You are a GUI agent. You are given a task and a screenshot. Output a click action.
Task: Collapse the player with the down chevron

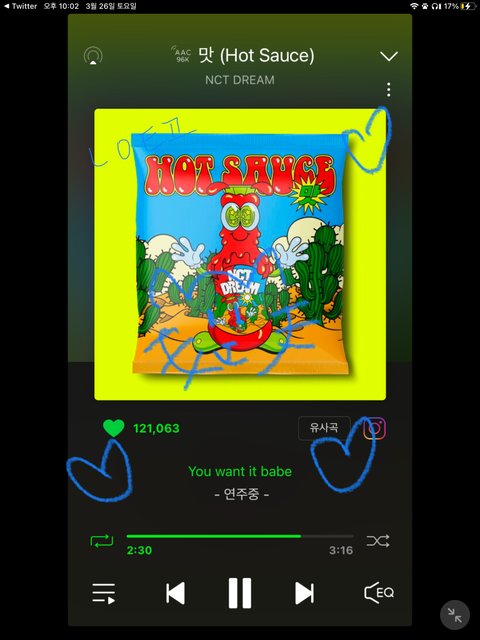pos(389,56)
